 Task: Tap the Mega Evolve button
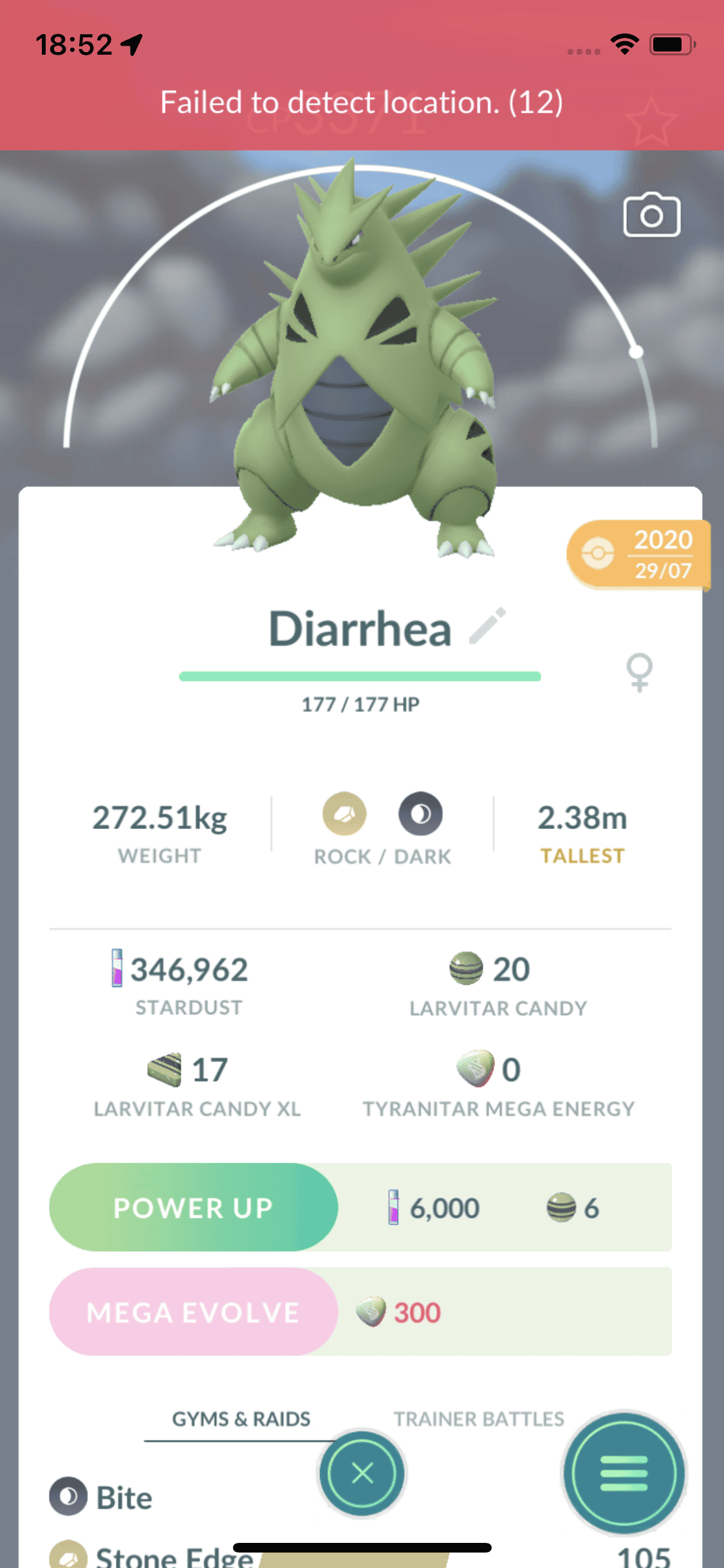pyautogui.click(x=194, y=1312)
